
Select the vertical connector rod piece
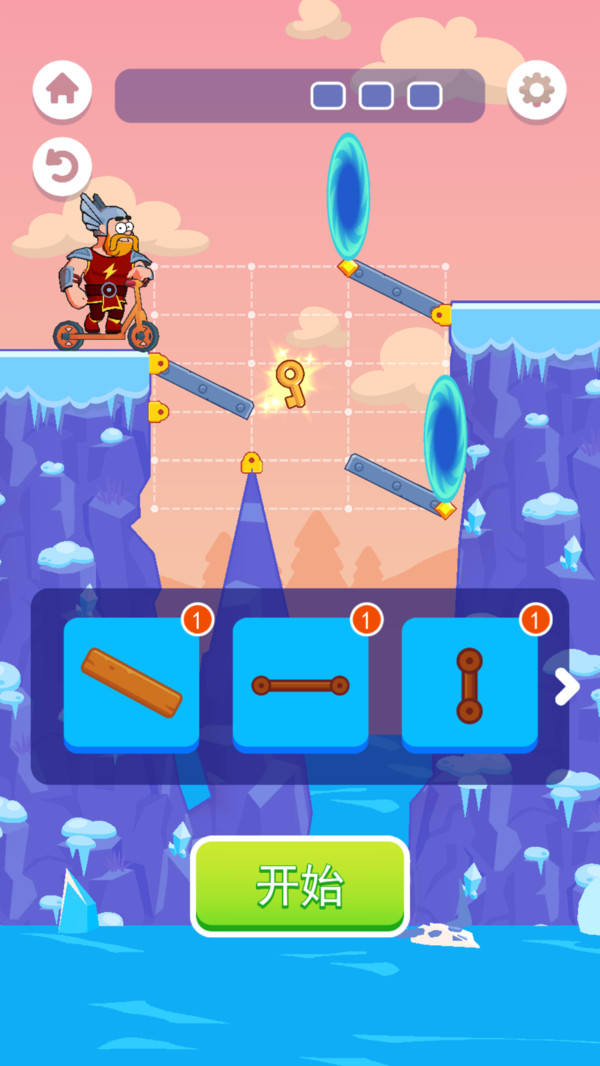(x=470, y=684)
